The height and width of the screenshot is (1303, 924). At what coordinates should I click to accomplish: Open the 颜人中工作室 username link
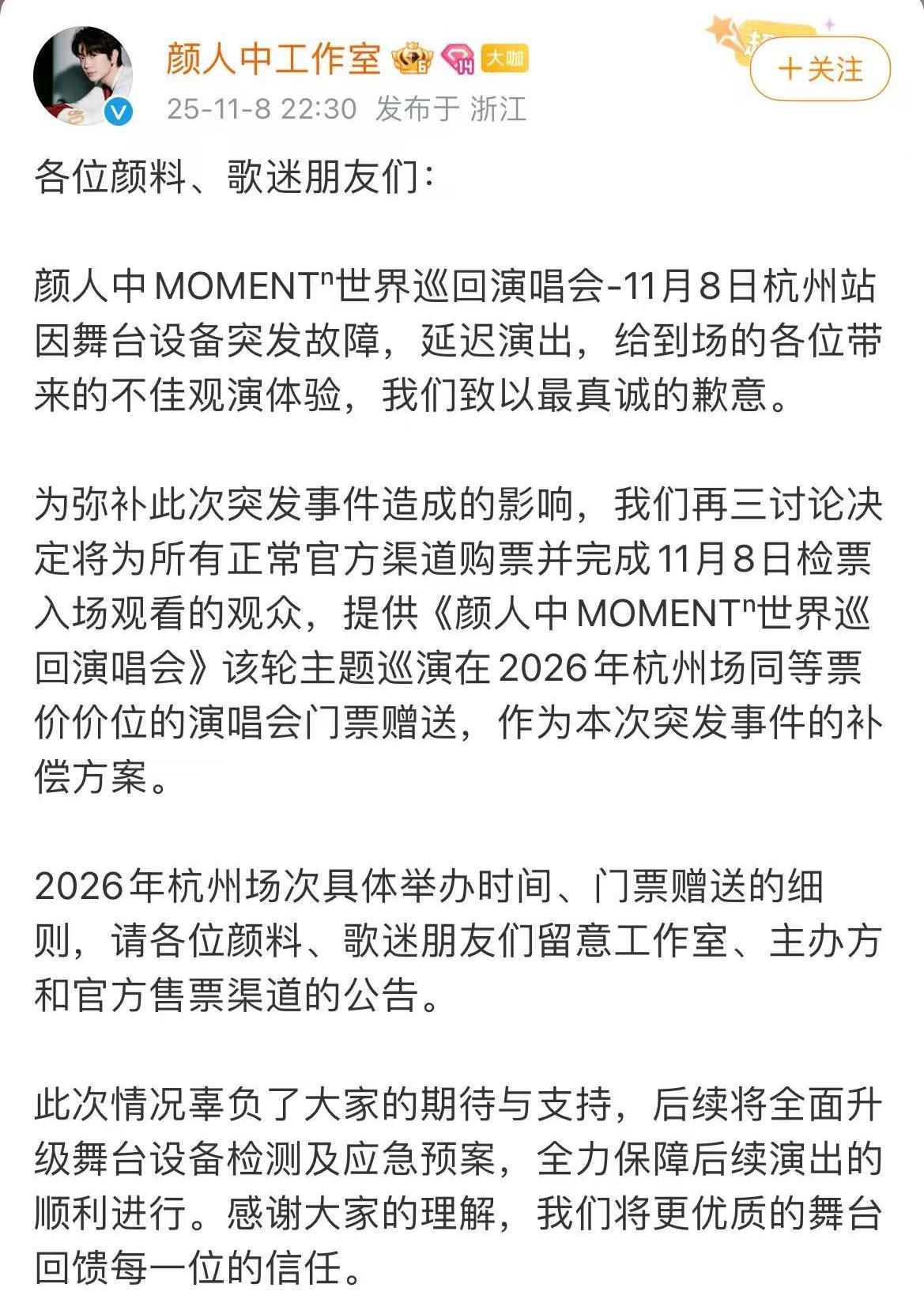tap(273, 58)
